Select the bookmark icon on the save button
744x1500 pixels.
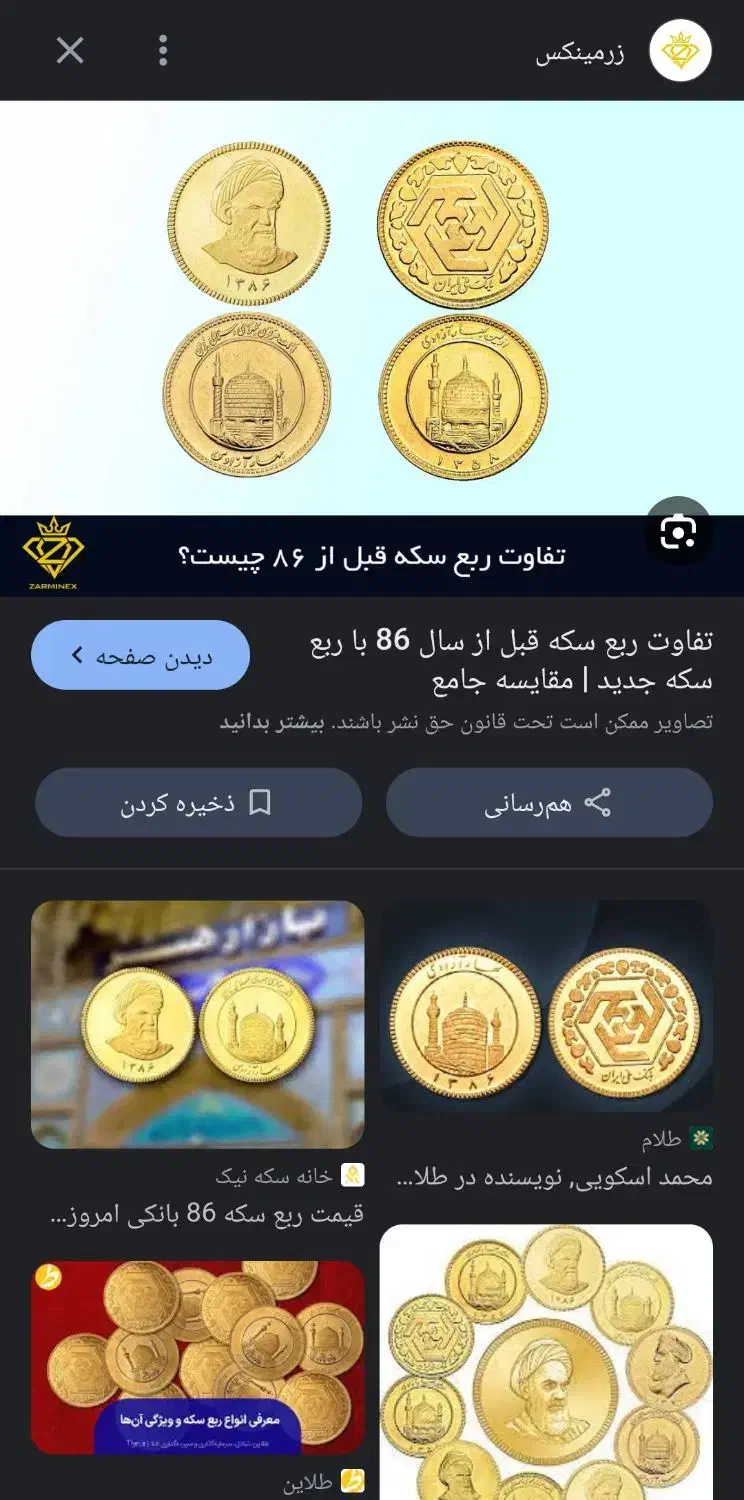tap(259, 802)
